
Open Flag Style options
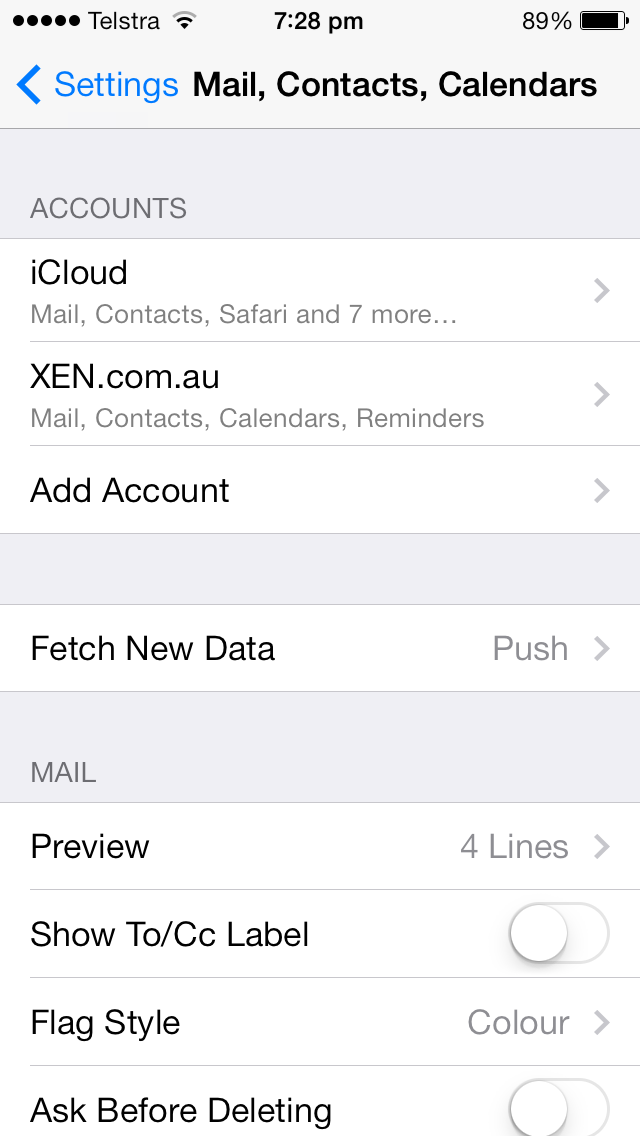(320, 1022)
